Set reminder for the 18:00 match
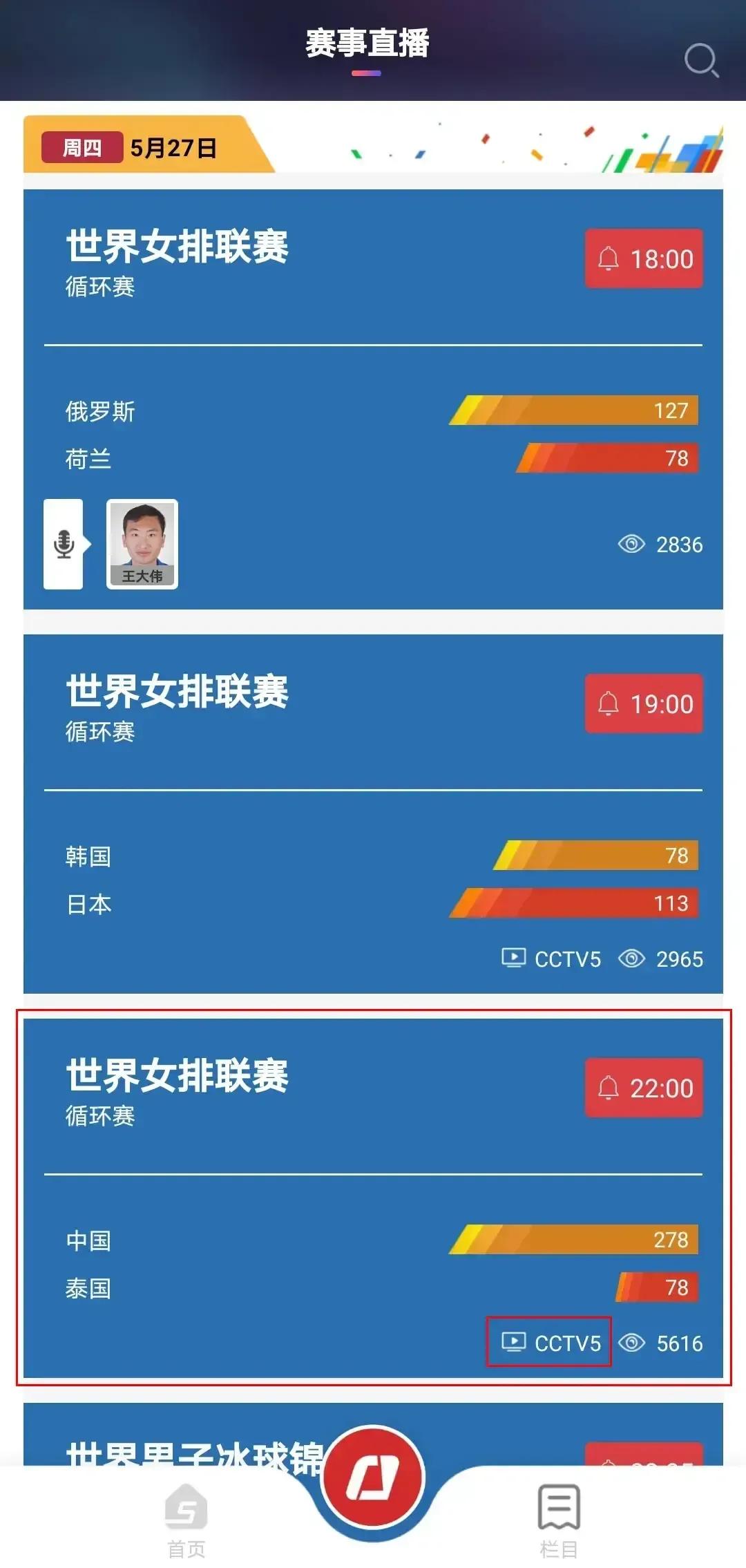This screenshot has width=746, height=1568. 644,258
